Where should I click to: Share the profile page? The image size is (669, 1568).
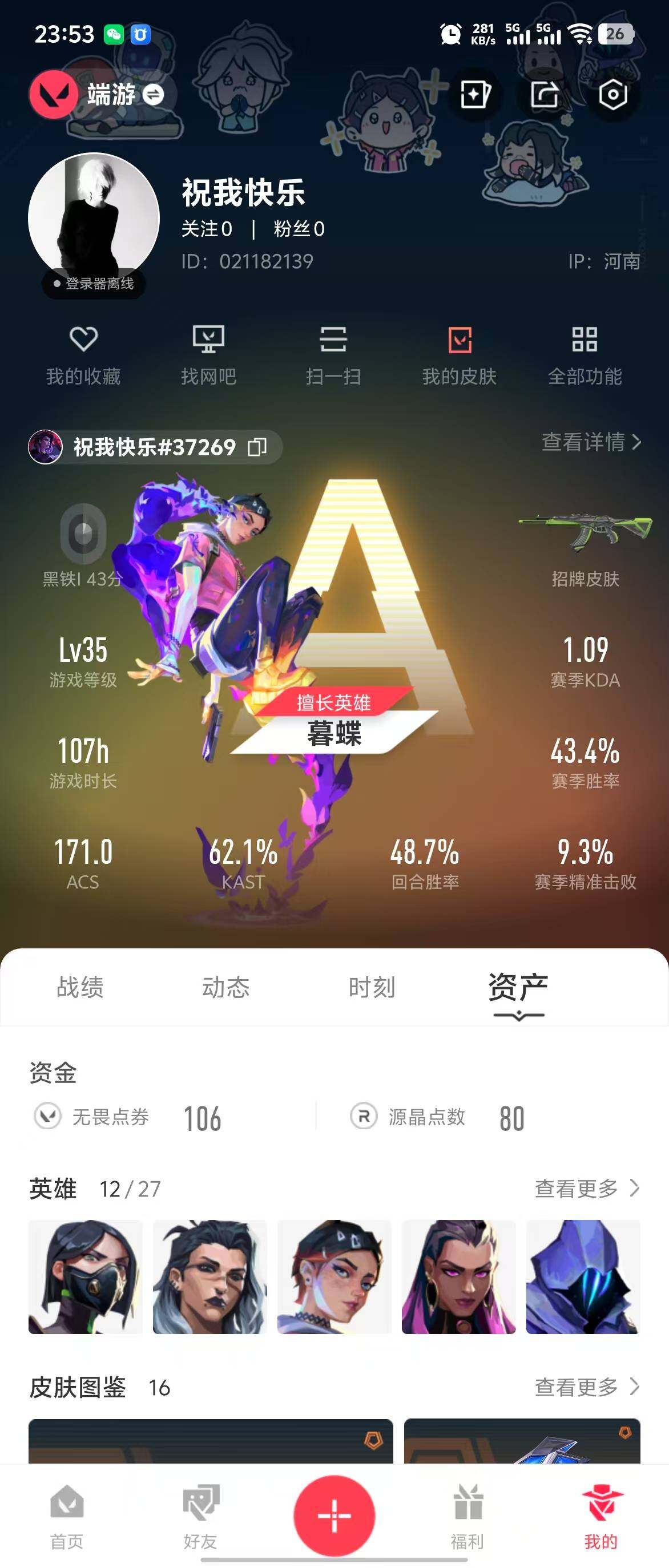pos(544,95)
